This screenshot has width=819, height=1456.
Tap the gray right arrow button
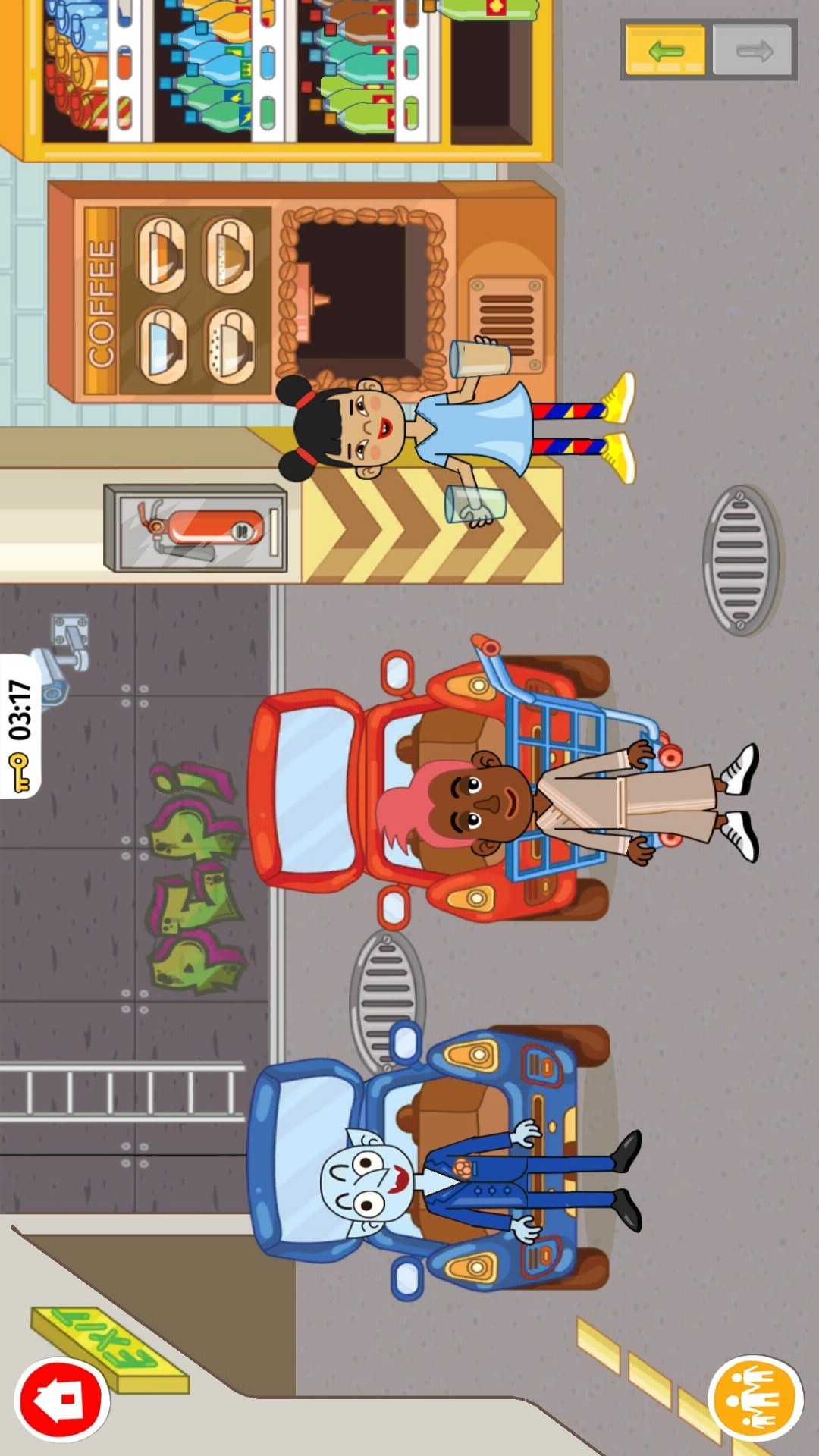pyautogui.click(x=753, y=51)
